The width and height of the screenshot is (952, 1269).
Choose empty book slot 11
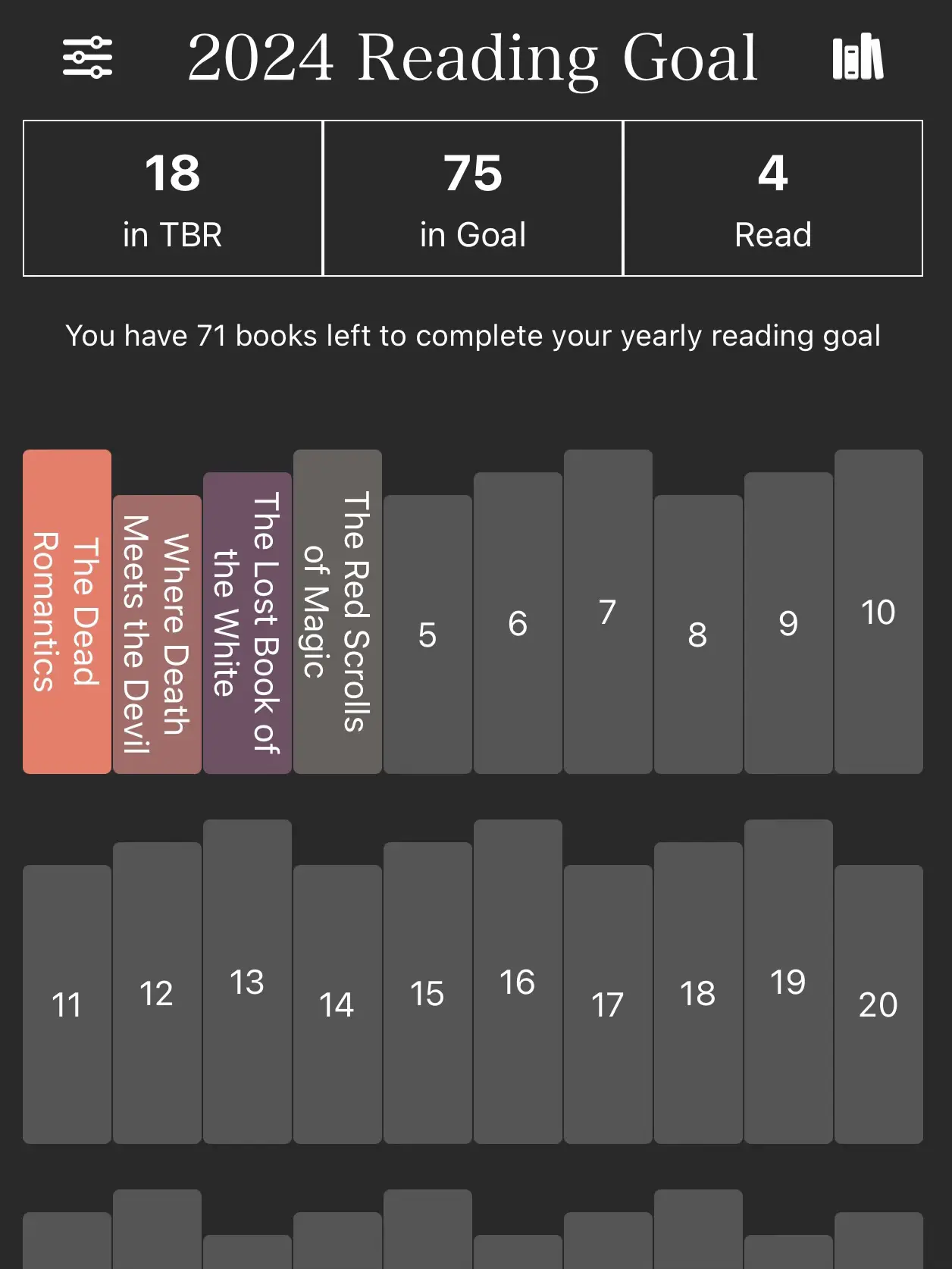coord(67,1004)
